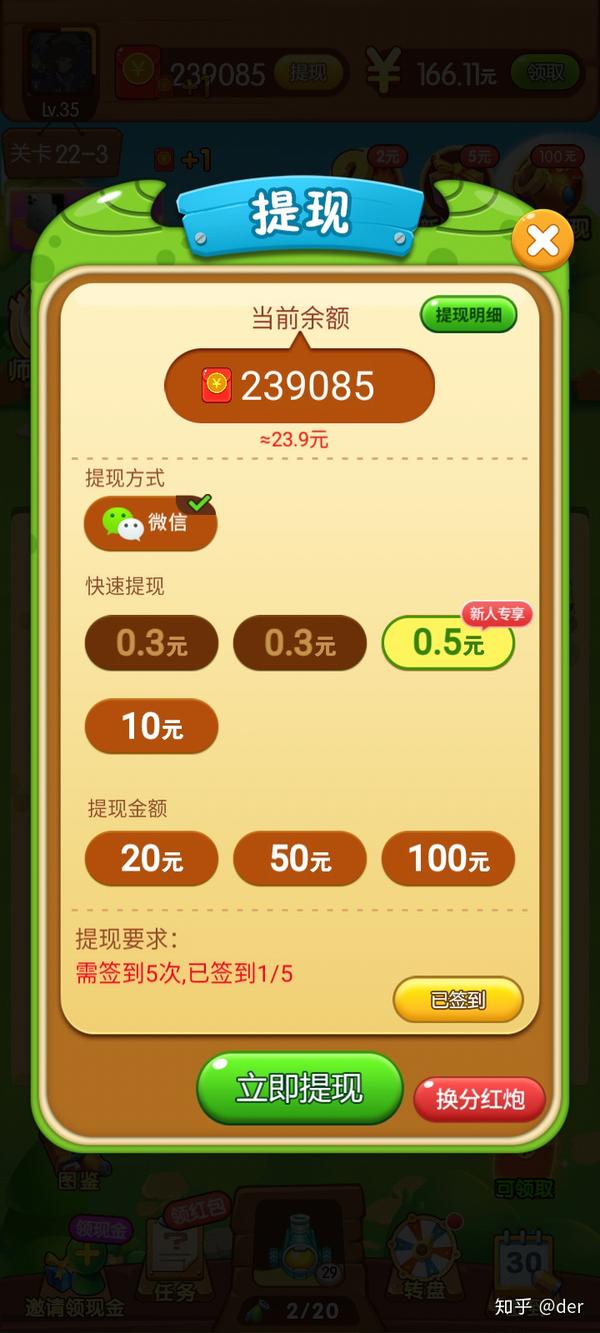Select the 10元 quick withdrawal option
600x1333 pixels.
[151, 726]
